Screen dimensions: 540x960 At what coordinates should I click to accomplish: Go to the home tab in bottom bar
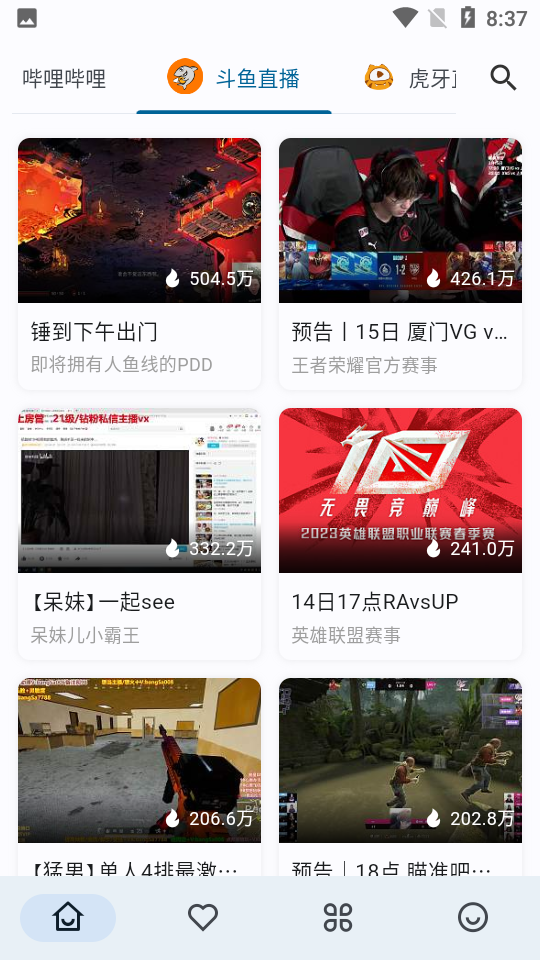[68, 917]
